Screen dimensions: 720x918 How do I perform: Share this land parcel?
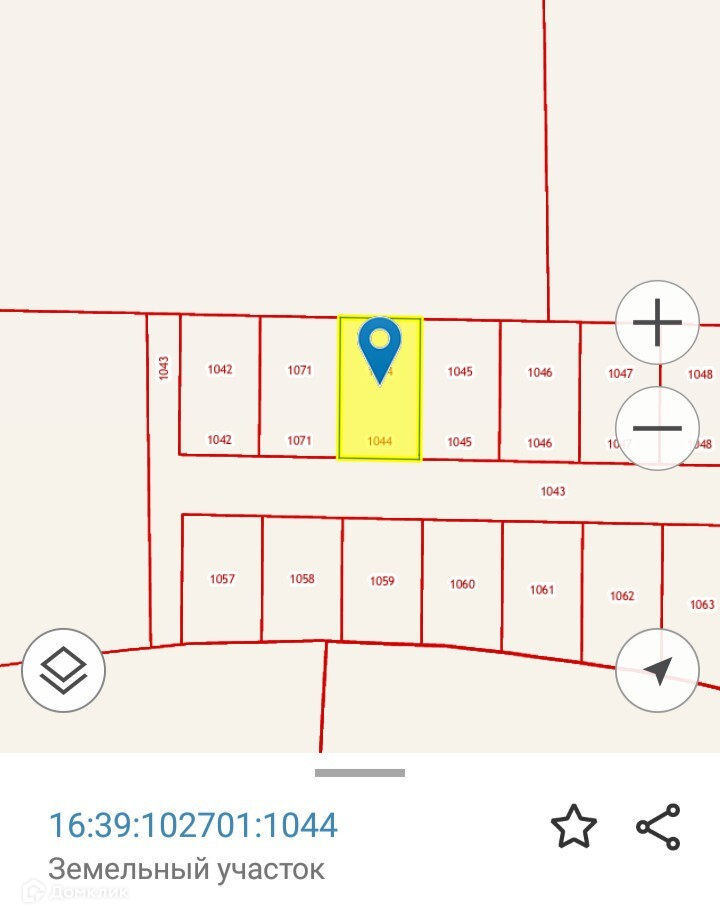click(x=658, y=827)
